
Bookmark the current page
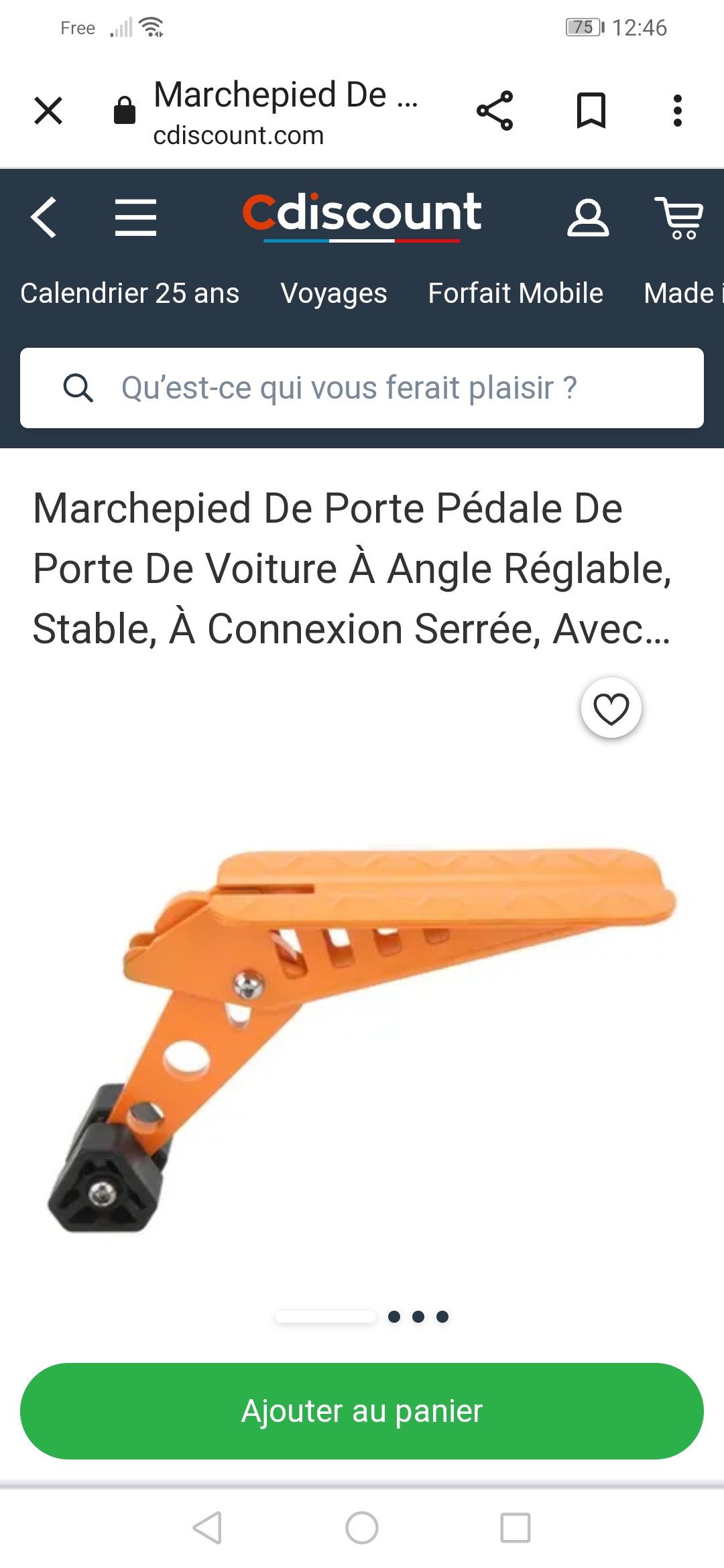[591, 111]
